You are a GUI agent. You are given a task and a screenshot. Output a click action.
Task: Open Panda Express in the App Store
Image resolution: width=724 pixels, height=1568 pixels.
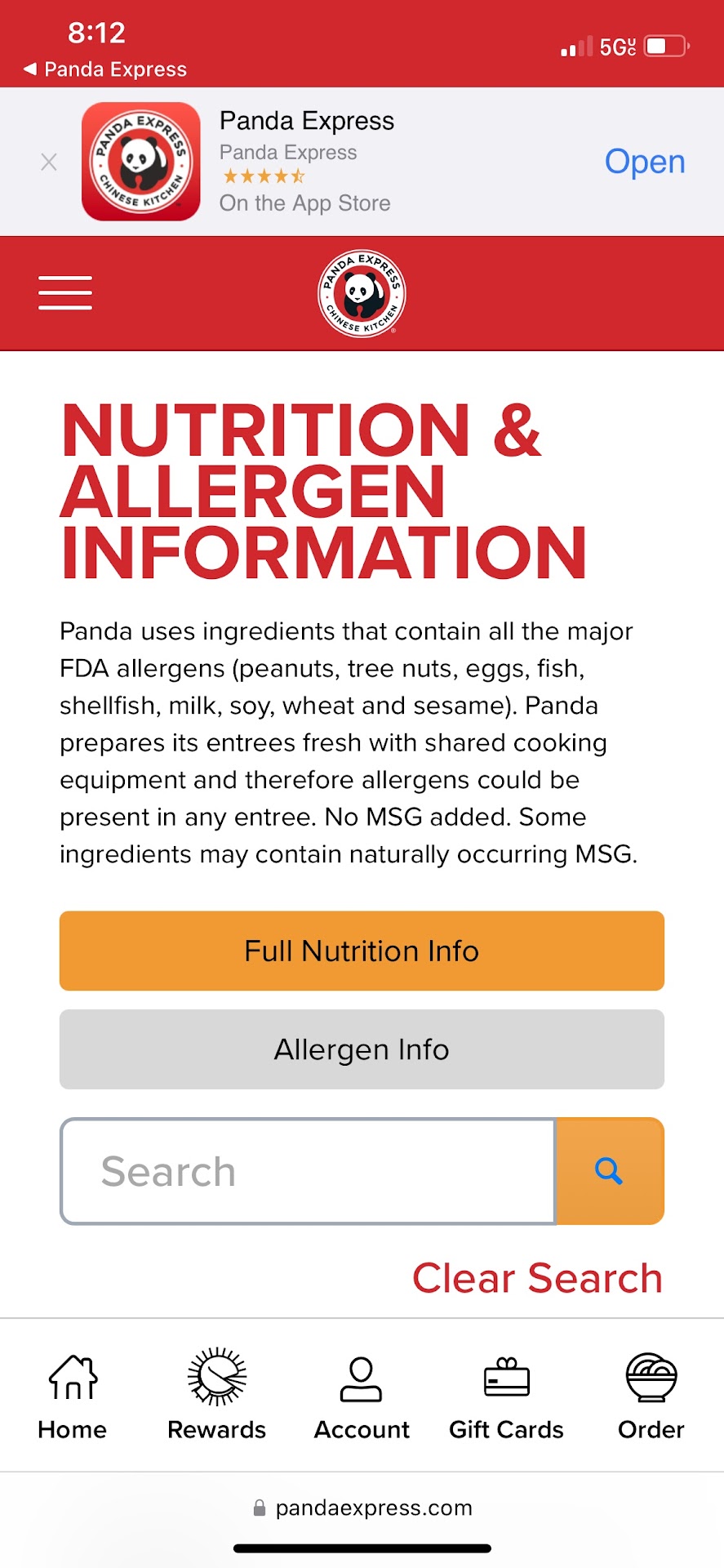(644, 162)
